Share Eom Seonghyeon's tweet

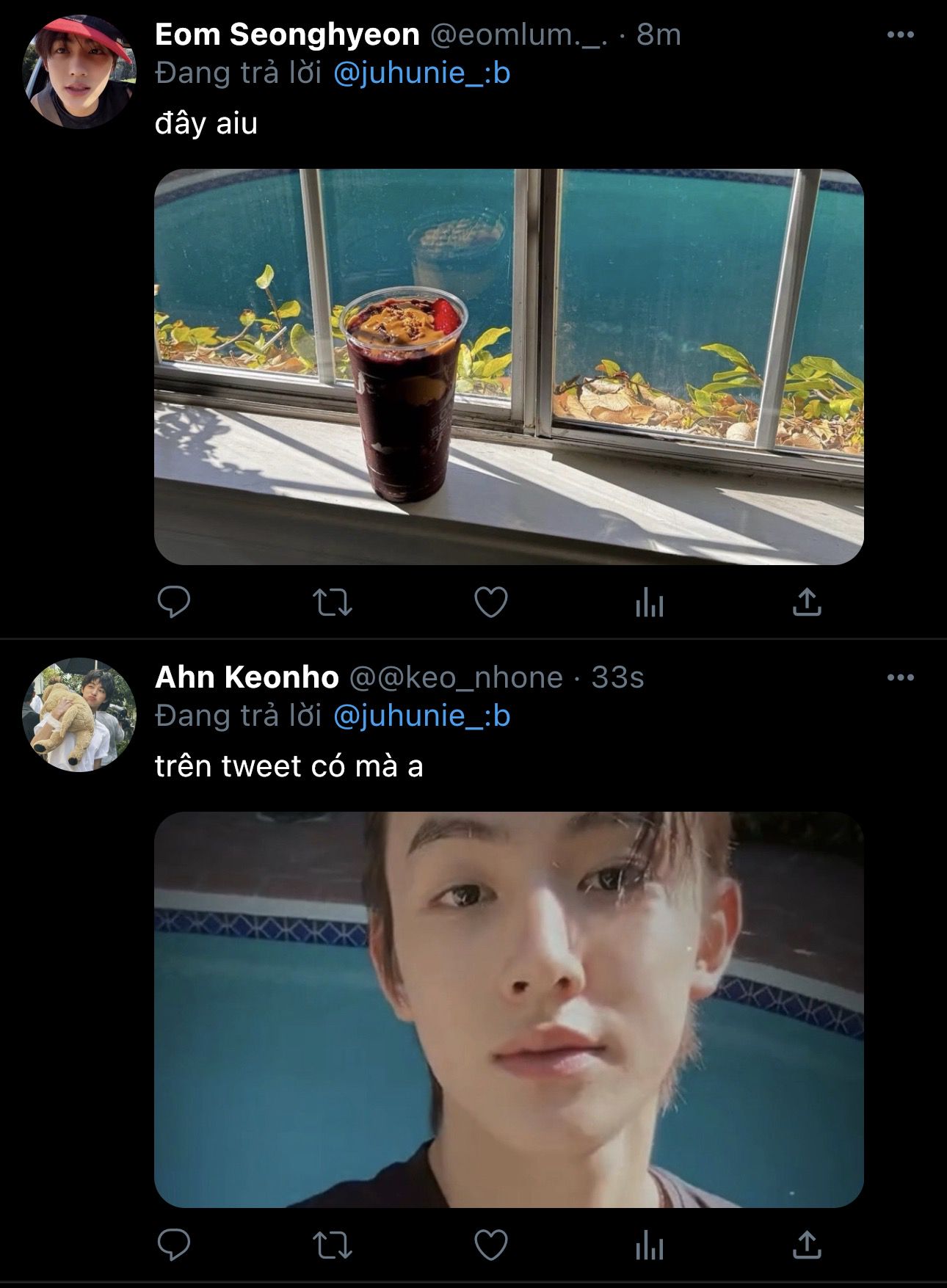pyautogui.click(x=807, y=603)
